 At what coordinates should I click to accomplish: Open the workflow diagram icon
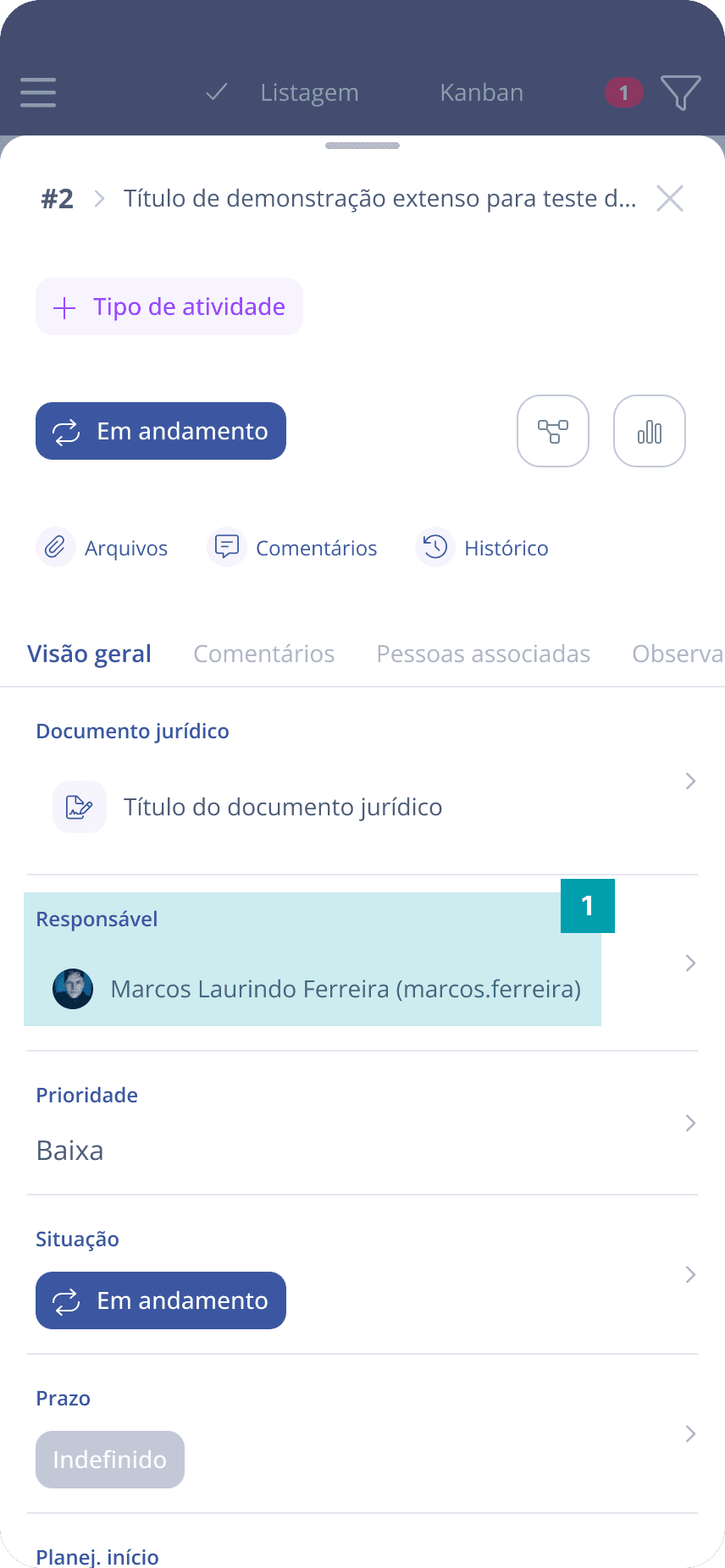(x=552, y=431)
